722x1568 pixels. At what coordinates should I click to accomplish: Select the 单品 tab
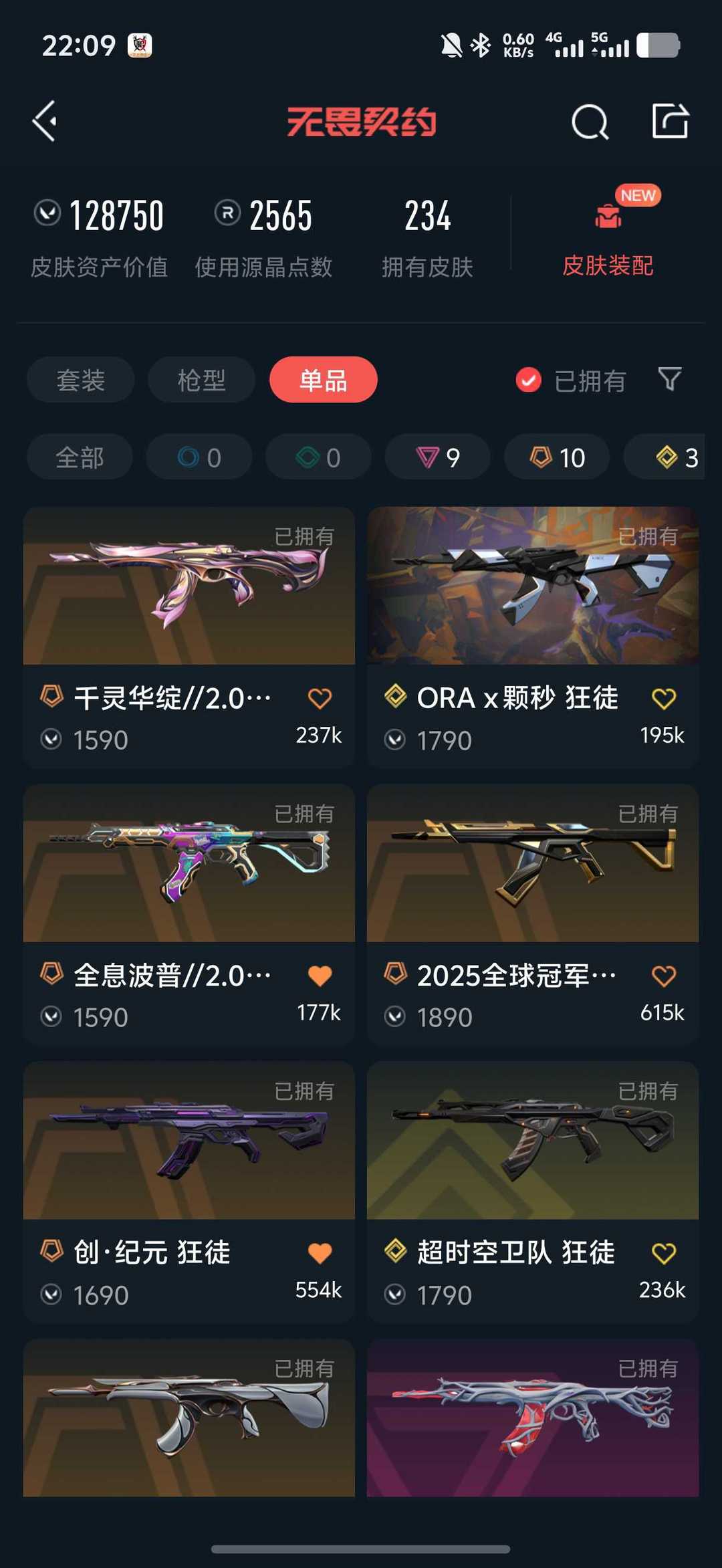point(323,380)
